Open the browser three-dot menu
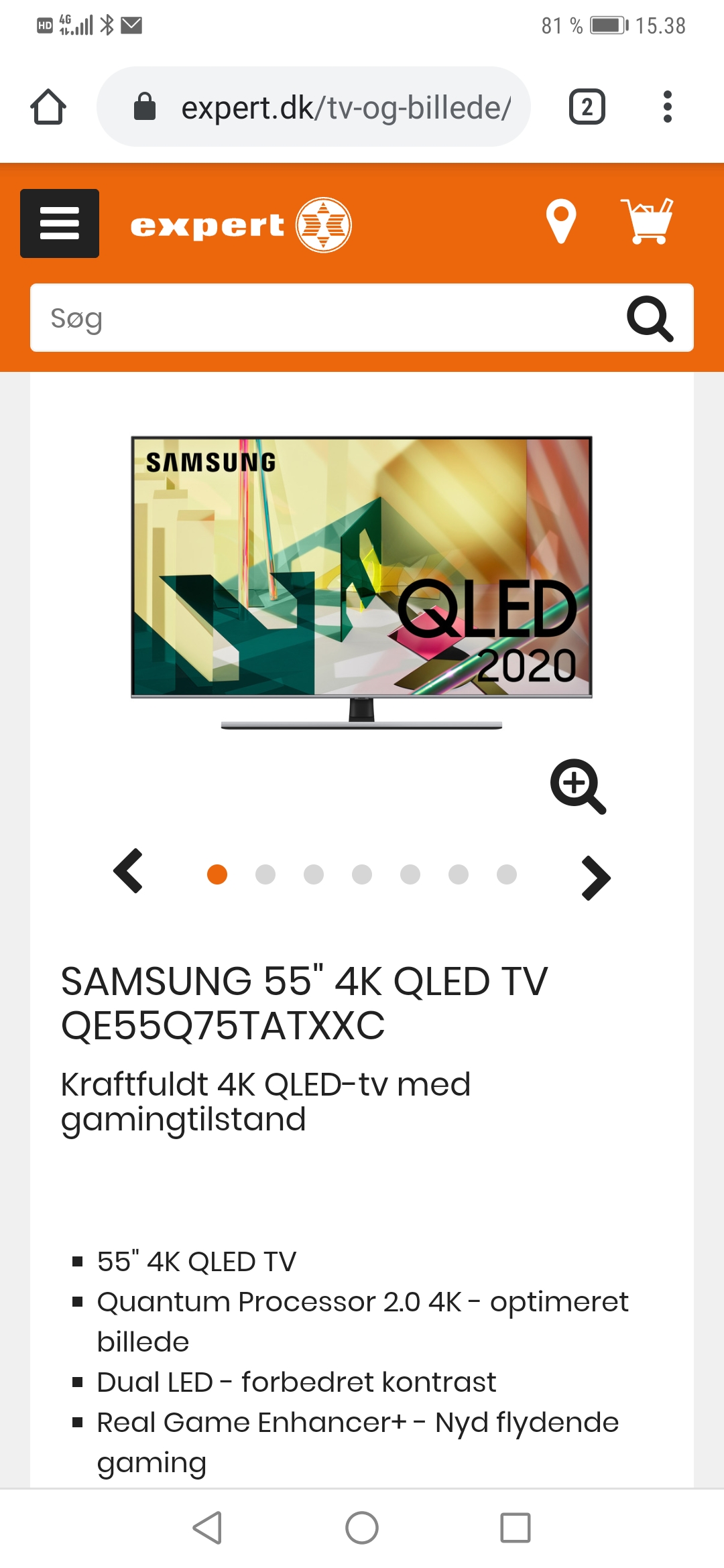 tap(667, 106)
